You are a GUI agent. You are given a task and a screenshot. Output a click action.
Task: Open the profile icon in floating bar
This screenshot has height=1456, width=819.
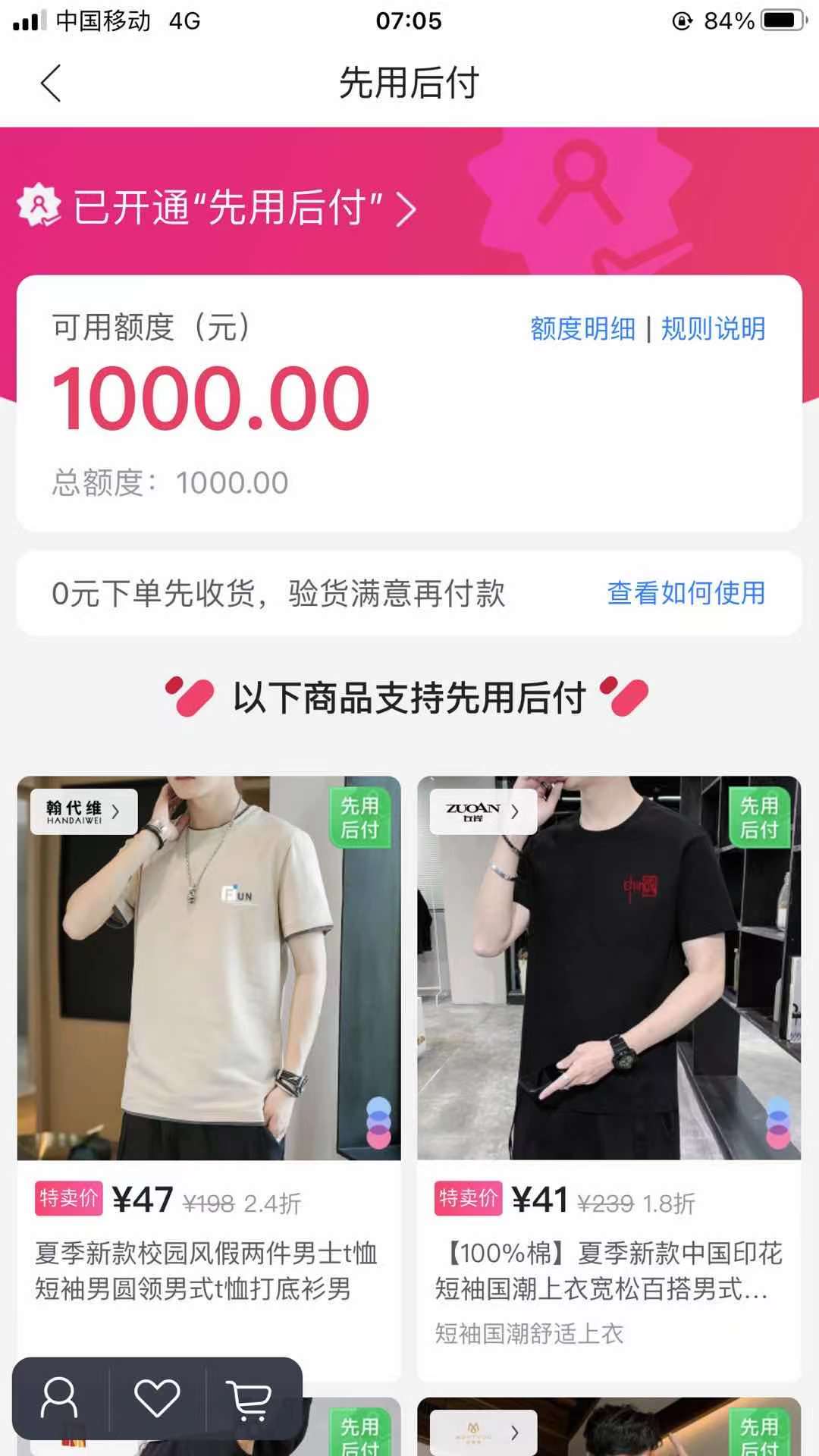(x=60, y=1399)
